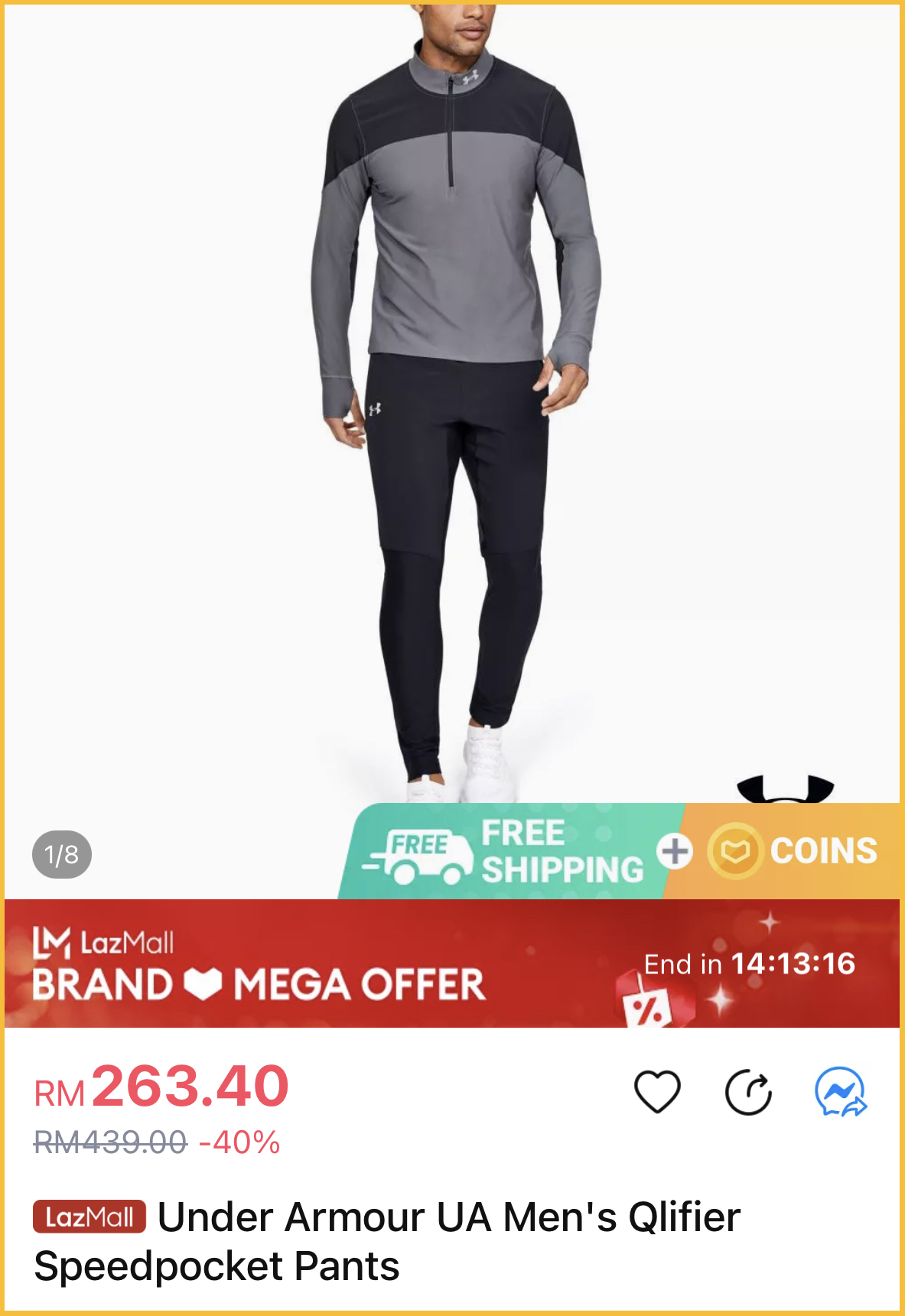Add this product to wishlist with heart

657,1091
